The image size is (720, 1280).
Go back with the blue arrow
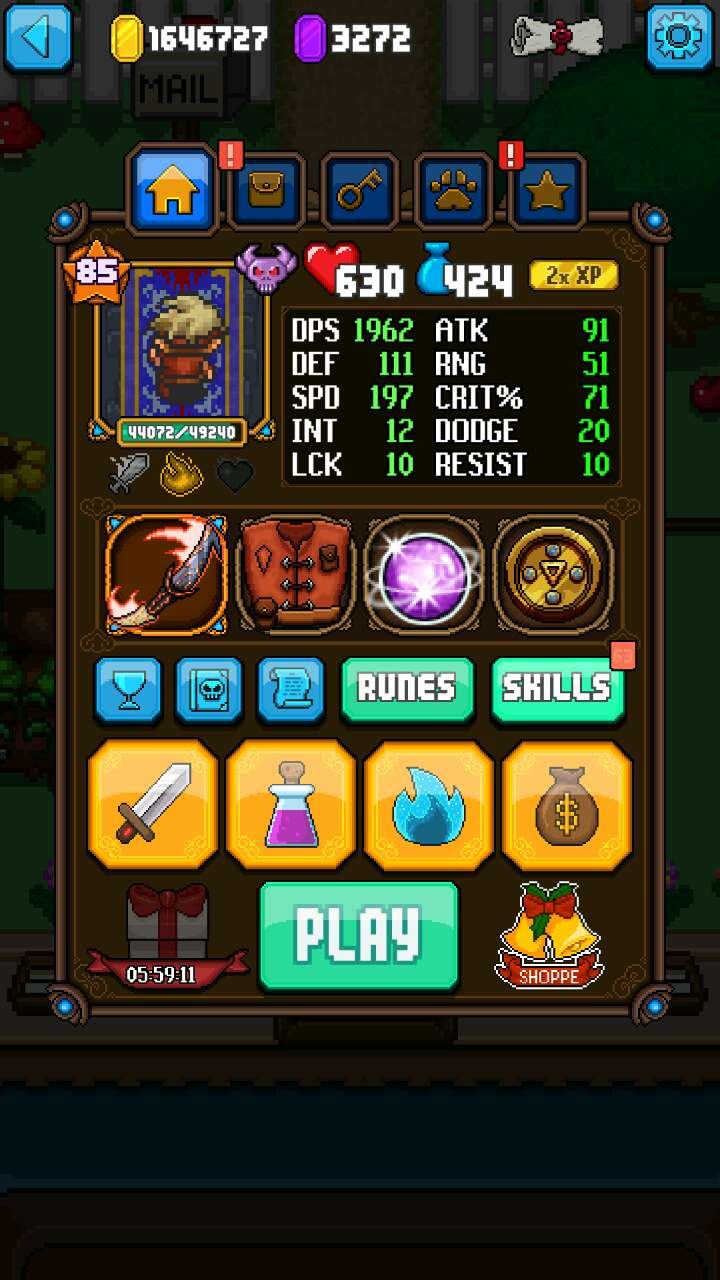(x=38, y=38)
